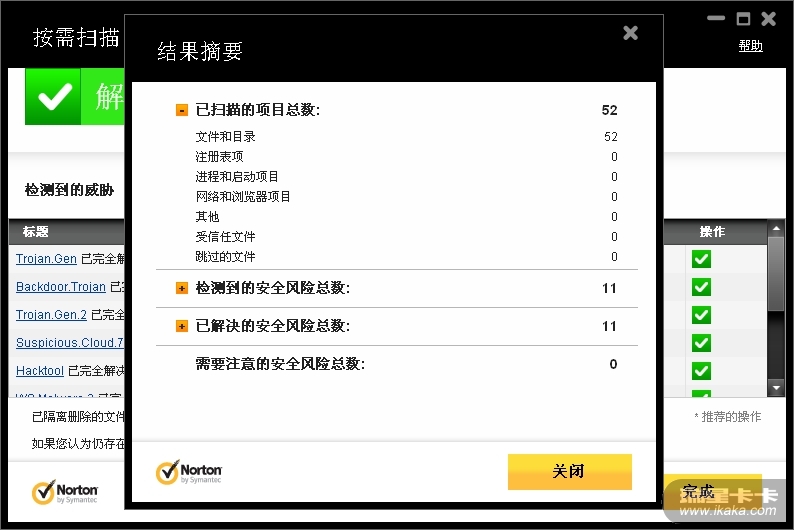Expand 检测到的安全风险总数 section
This screenshot has width=794, height=530.
click(x=182, y=288)
